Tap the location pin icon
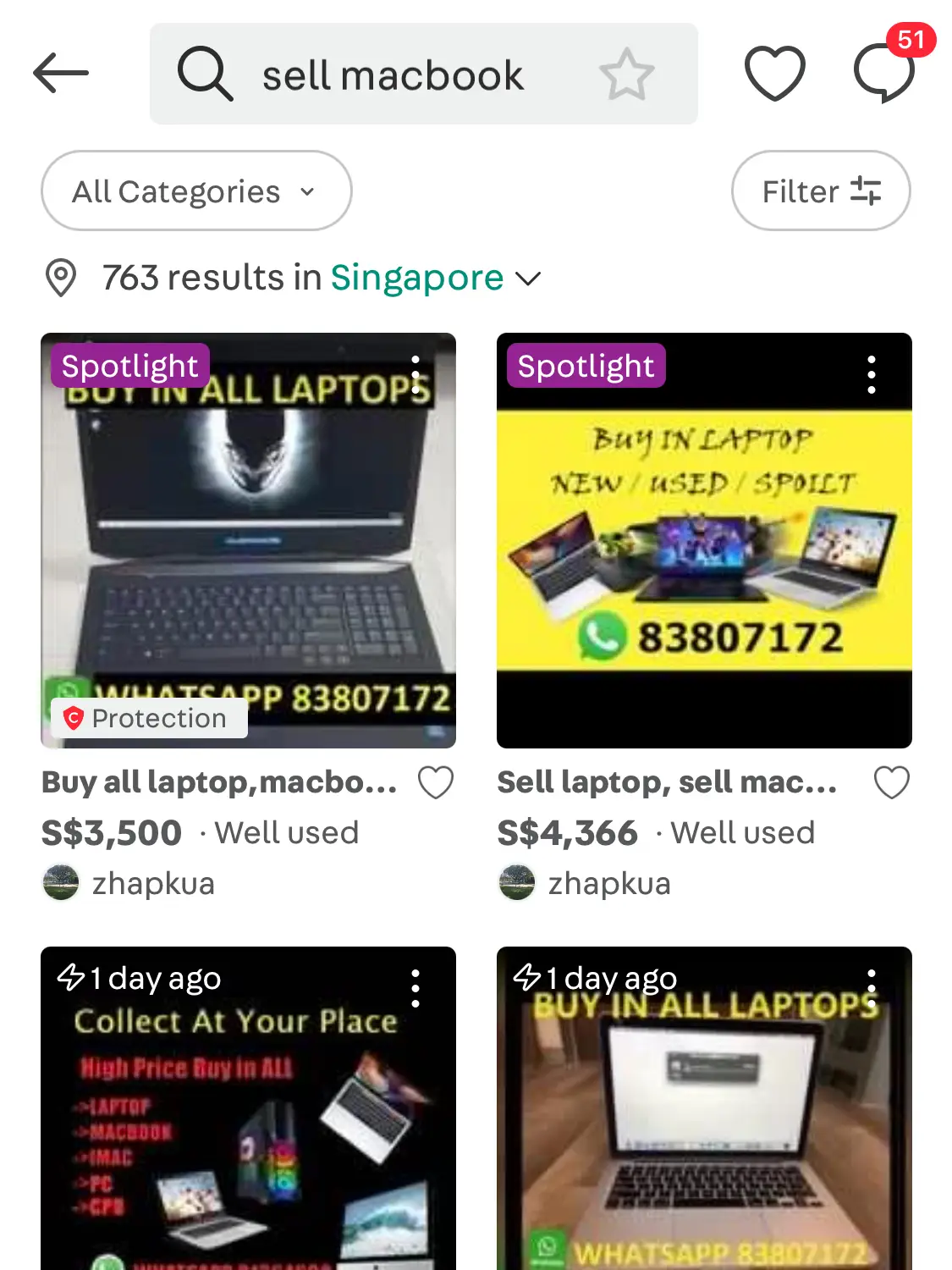Image resolution: width=952 pixels, height=1270 pixels. (63, 277)
